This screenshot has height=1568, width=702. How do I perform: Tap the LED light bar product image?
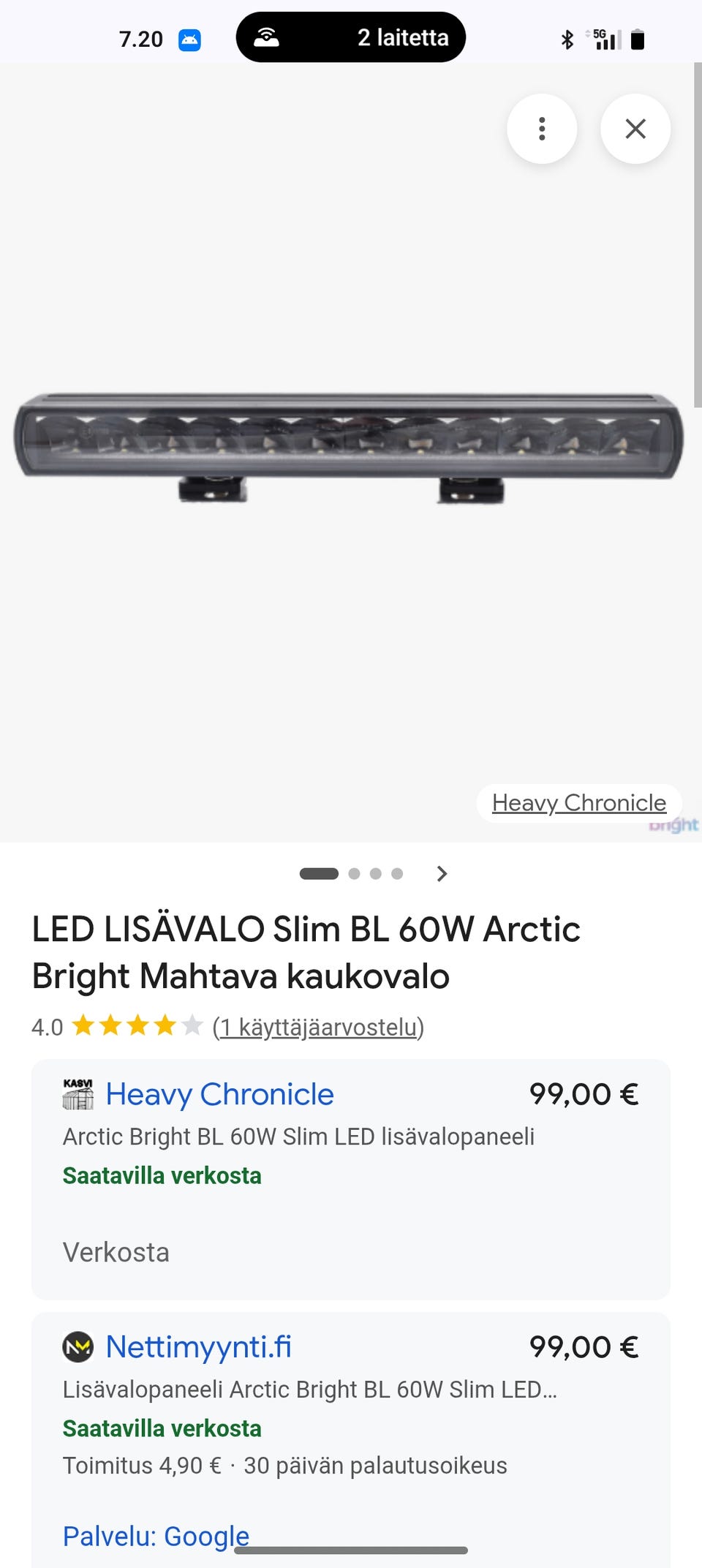351,442
